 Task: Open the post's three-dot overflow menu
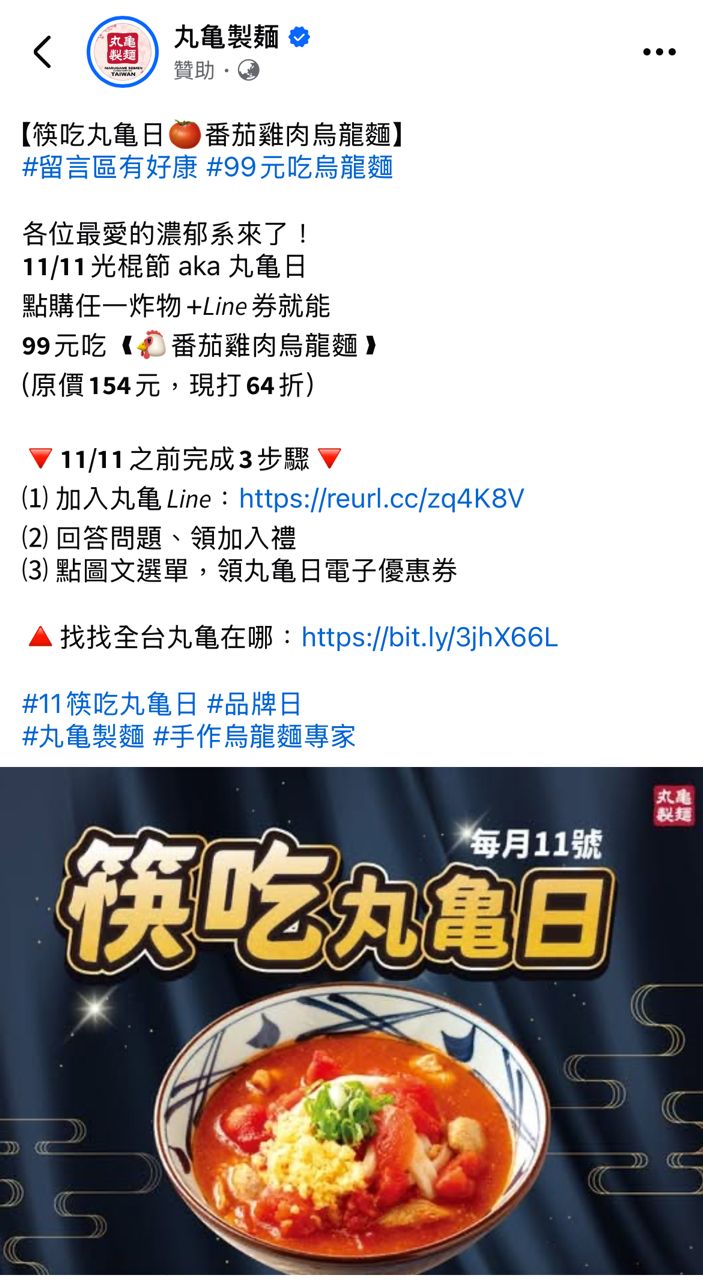point(659,52)
